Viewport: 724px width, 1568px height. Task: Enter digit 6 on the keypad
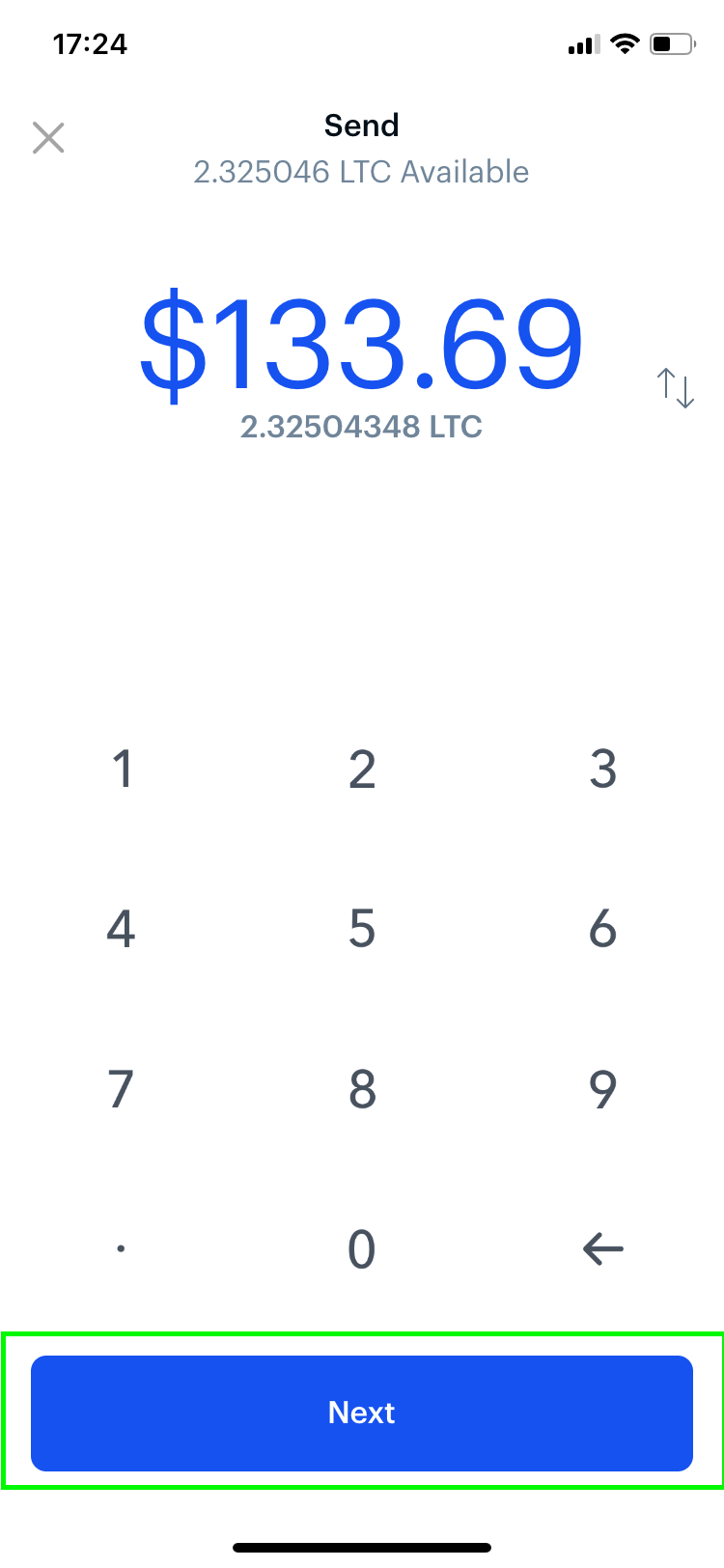tap(603, 929)
